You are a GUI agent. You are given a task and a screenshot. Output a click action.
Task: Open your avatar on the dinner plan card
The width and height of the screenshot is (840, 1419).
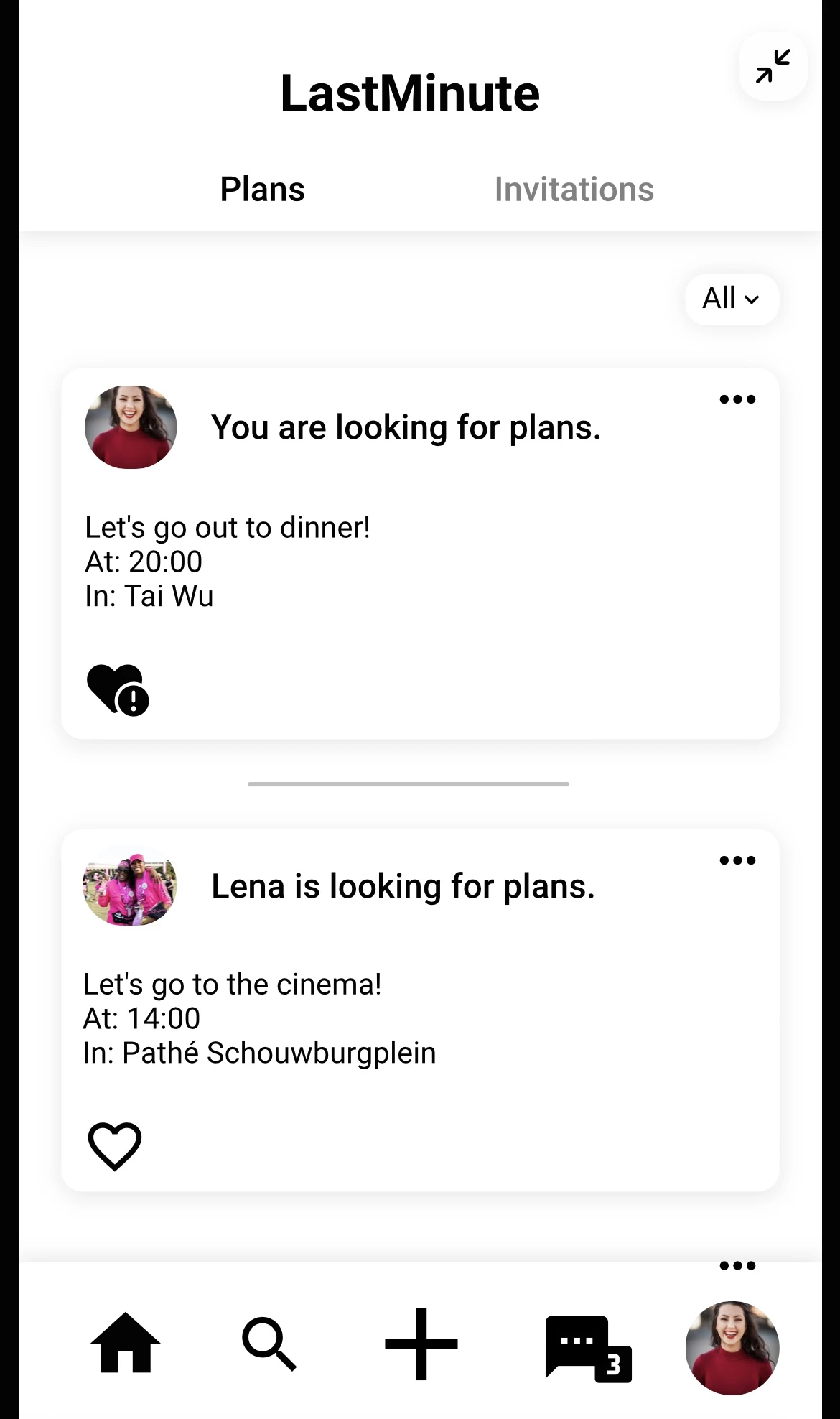(x=129, y=427)
